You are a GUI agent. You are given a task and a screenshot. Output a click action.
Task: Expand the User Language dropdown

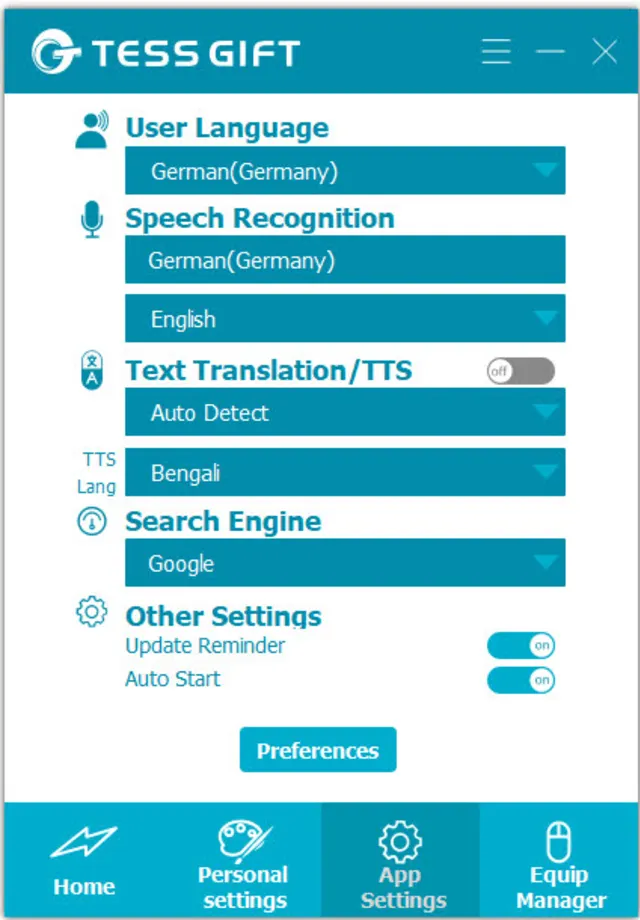345,171
